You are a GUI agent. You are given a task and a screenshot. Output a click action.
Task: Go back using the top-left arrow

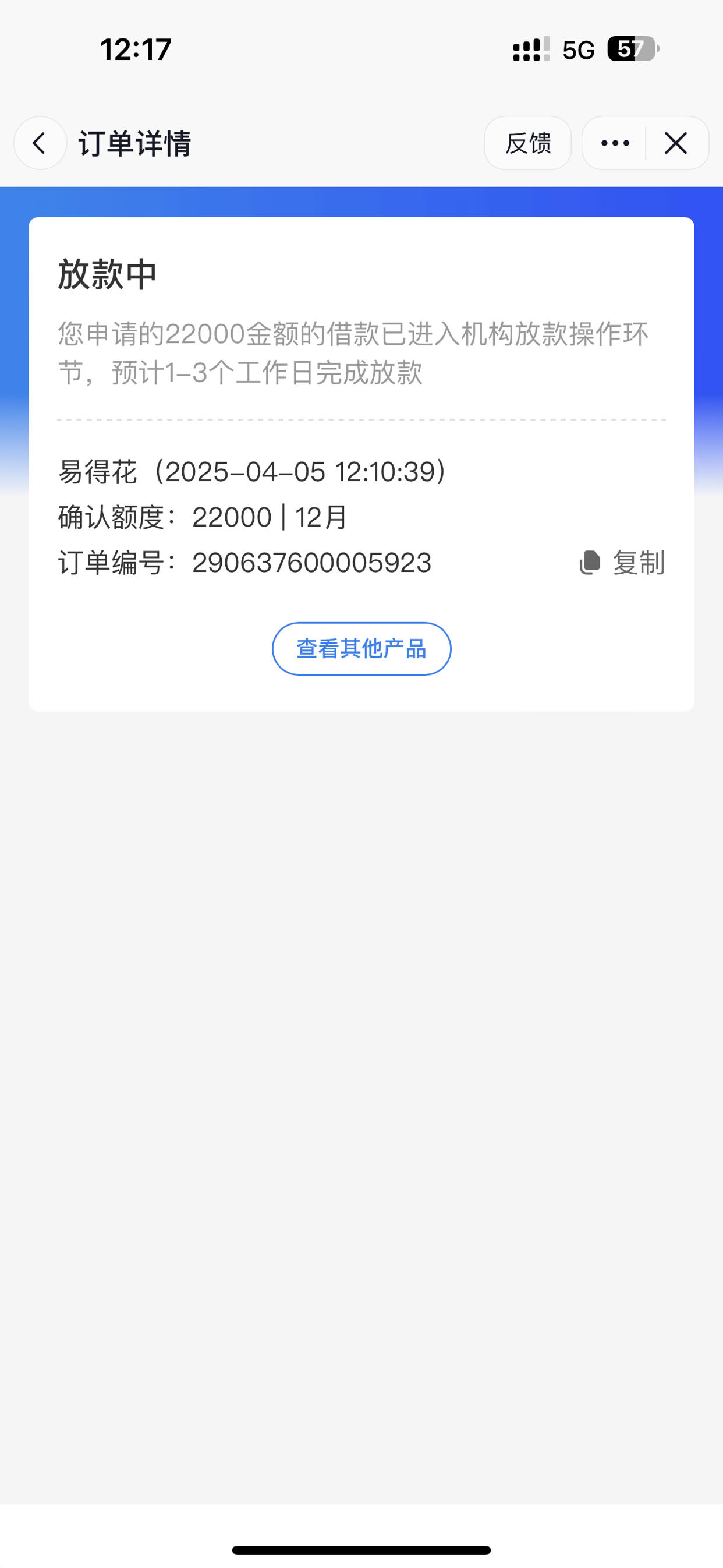(40, 143)
